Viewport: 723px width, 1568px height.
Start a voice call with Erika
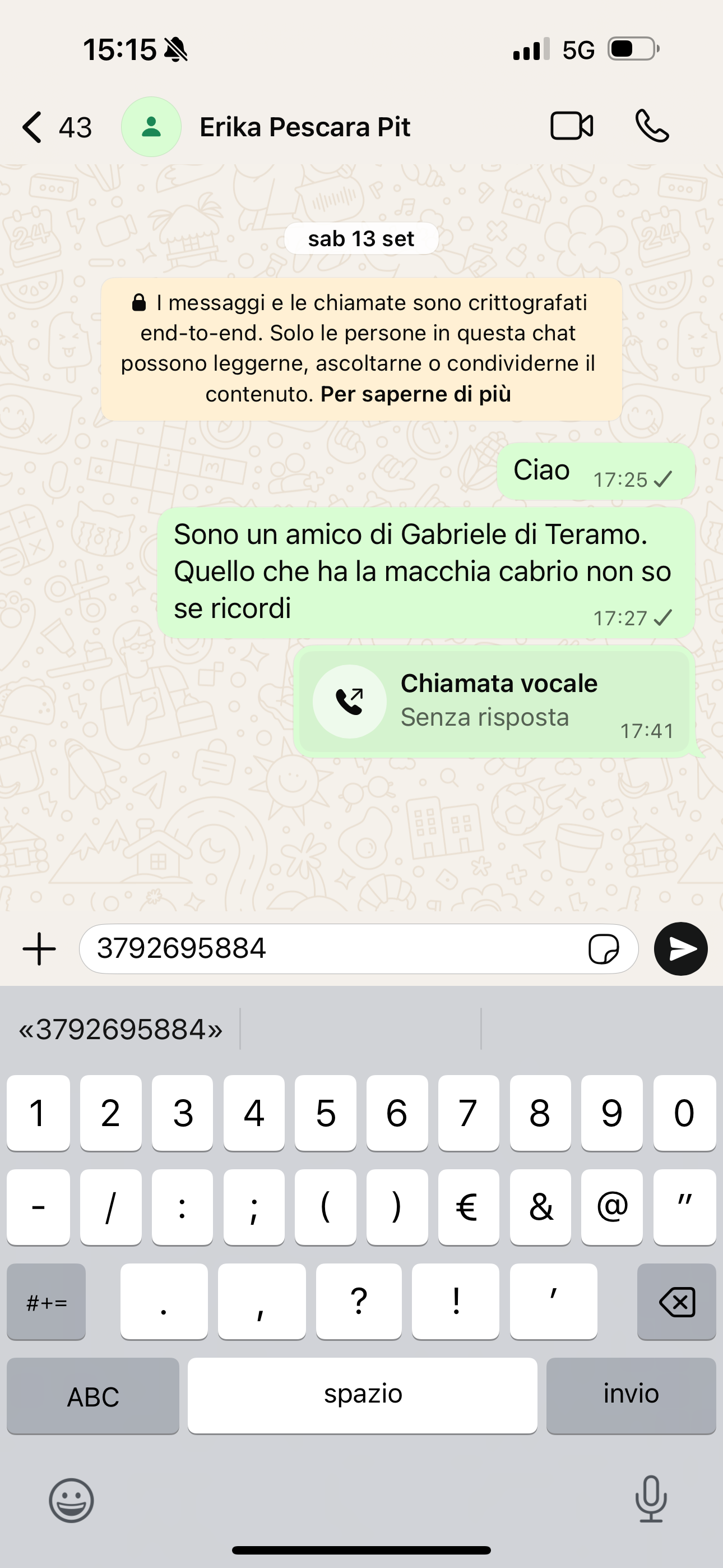(x=652, y=127)
